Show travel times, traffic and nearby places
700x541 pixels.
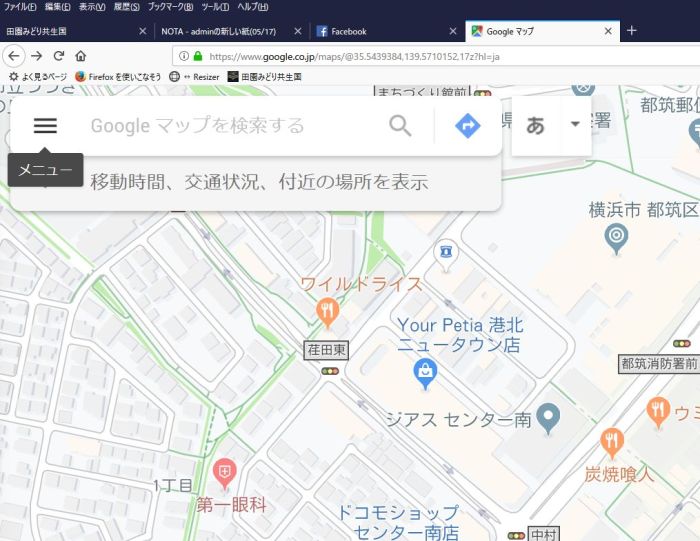pyautogui.click(x=258, y=182)
